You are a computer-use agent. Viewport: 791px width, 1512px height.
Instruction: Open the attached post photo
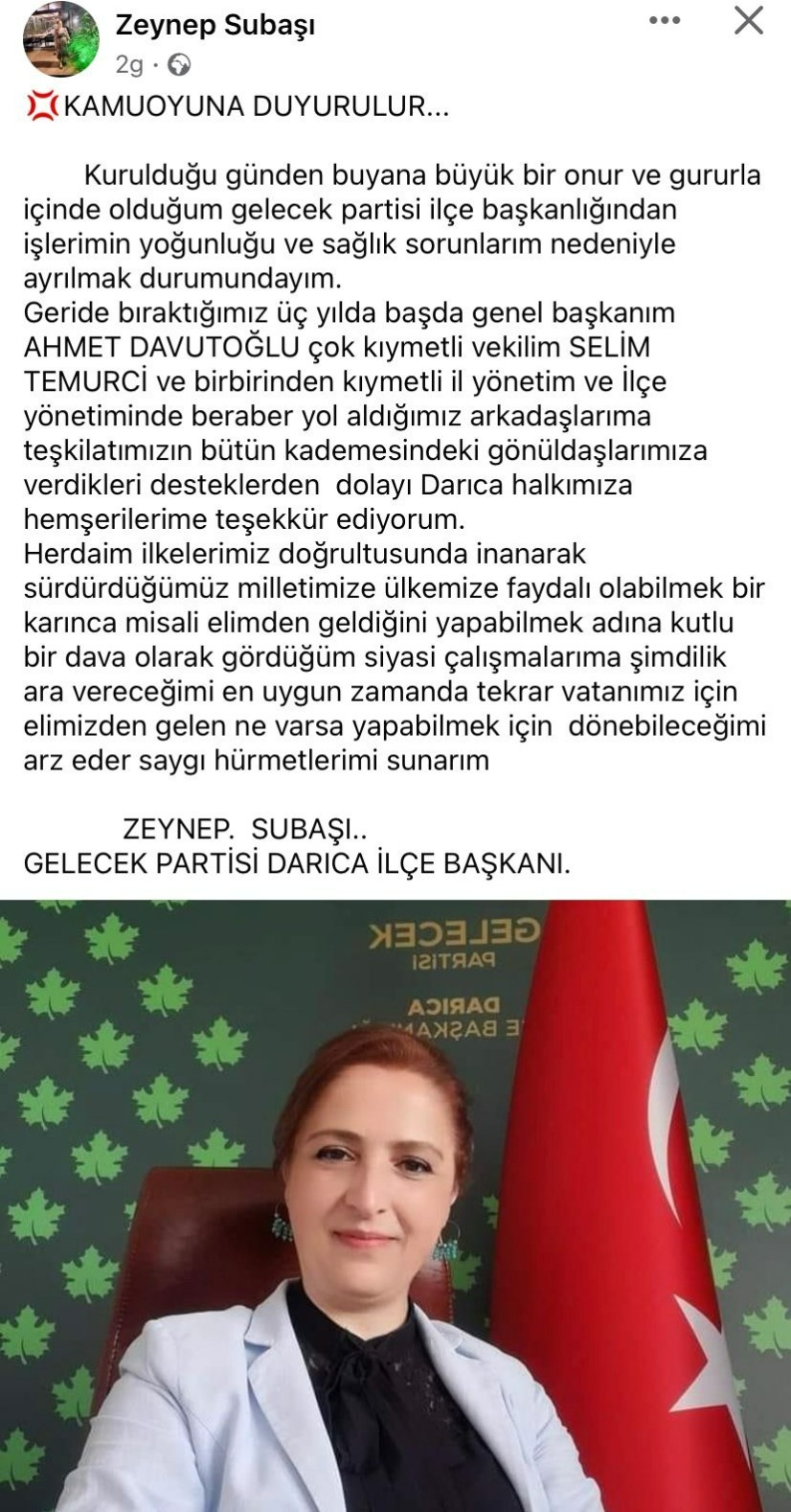click(x=395, y=1204)
